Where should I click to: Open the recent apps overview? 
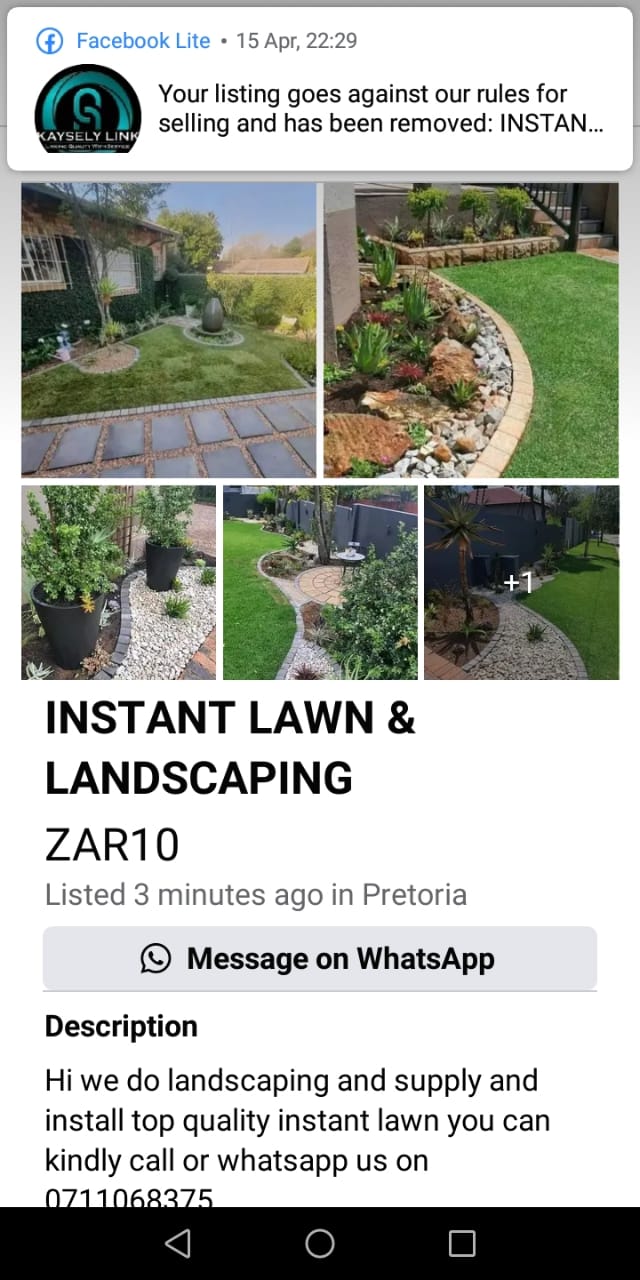(462, 1243)
